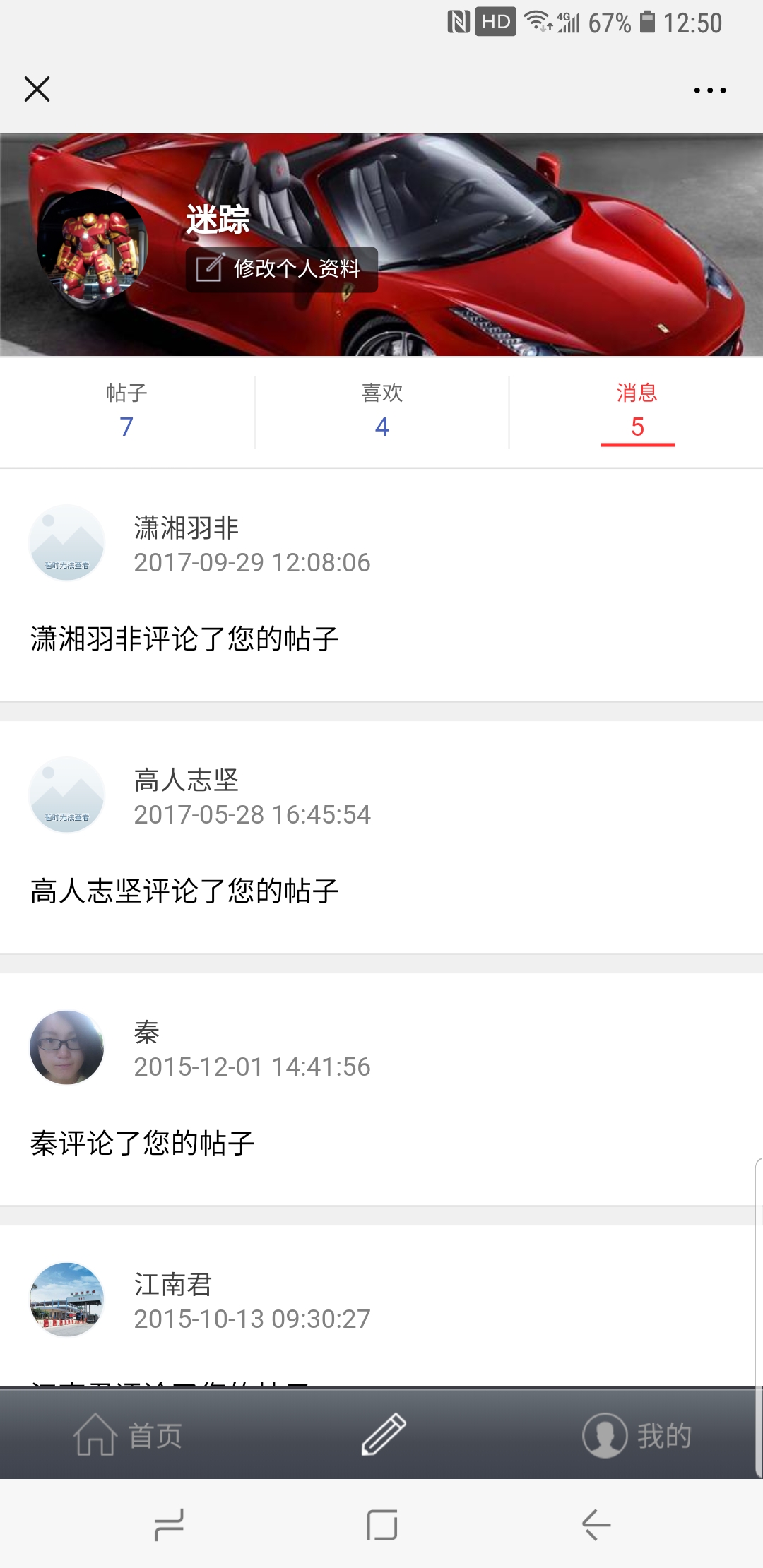The height and width of the screenshot is (1568, 763).
Task: Open the 迷踪 profile avatar
Action: click(x=93, y=244)
